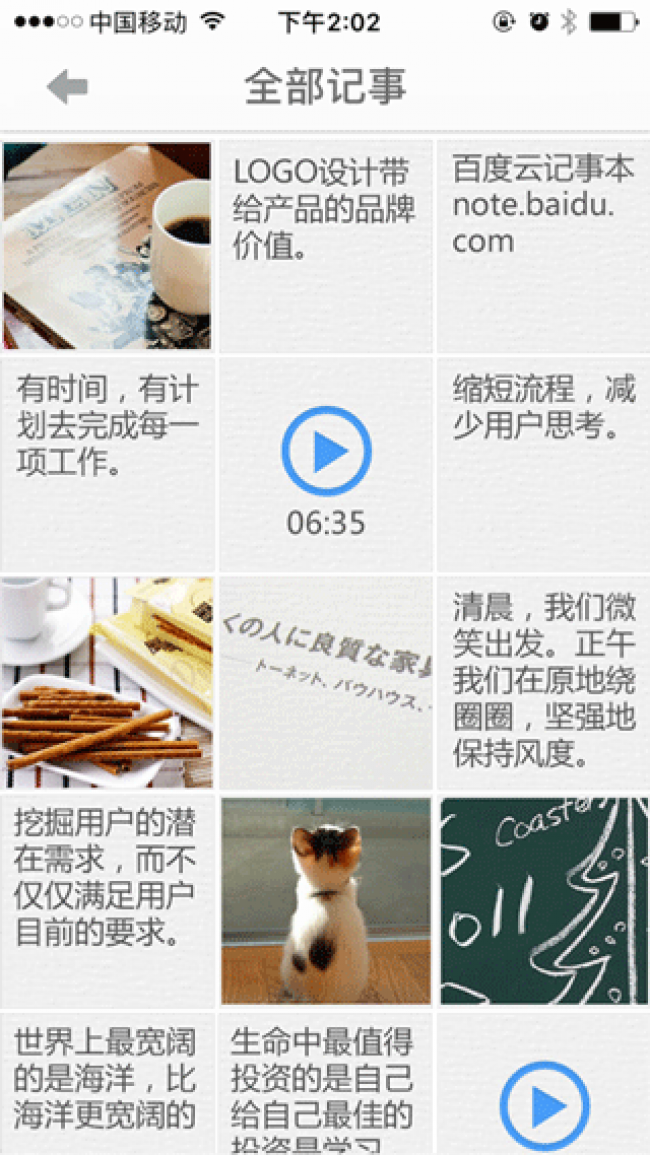Open the note starting with 清晨，我们微笑出发
The width and height of the screenshot is (650, 1155).
(543, 682)
